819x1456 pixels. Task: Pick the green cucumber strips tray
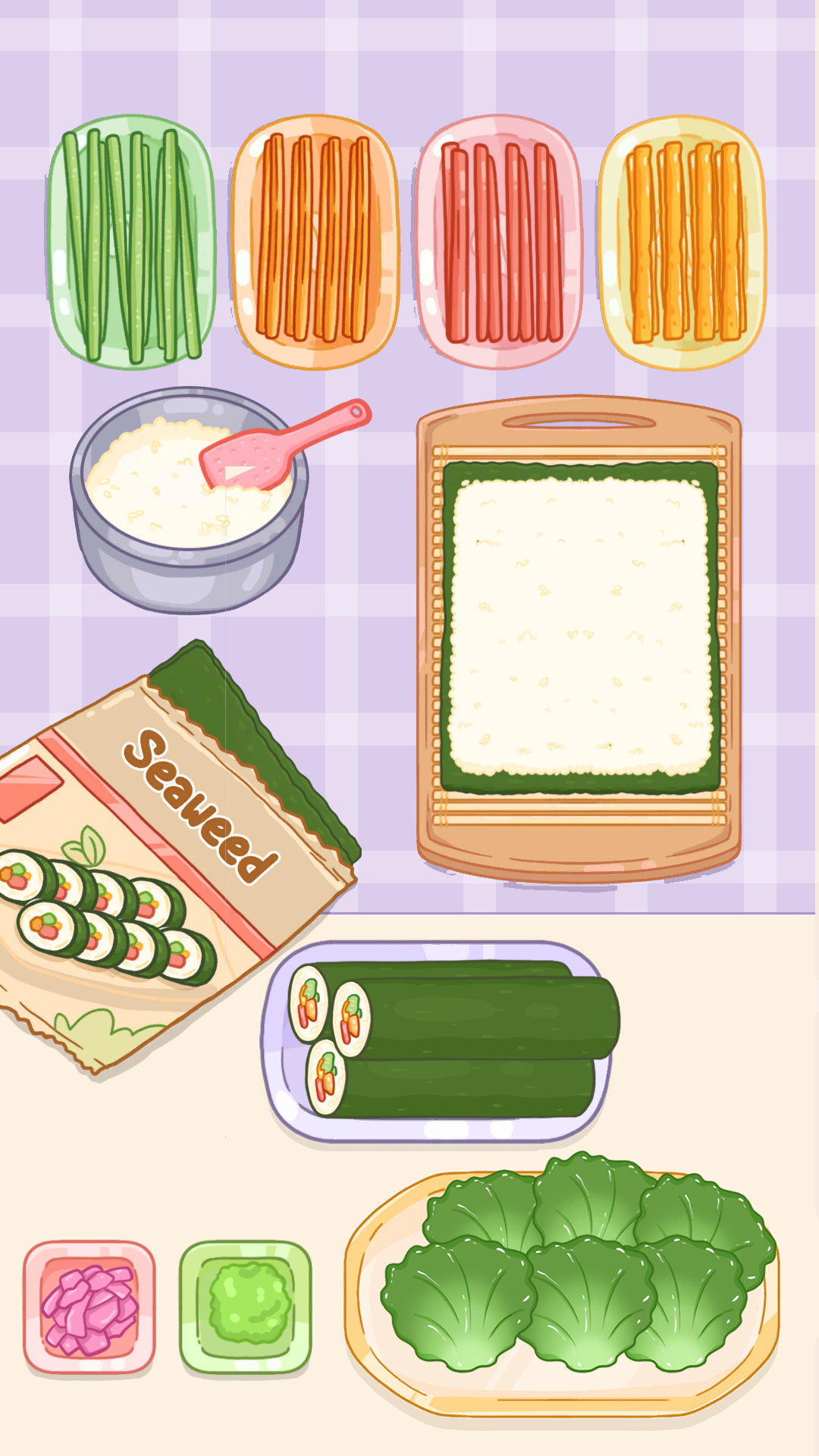(x=132, y=243)
